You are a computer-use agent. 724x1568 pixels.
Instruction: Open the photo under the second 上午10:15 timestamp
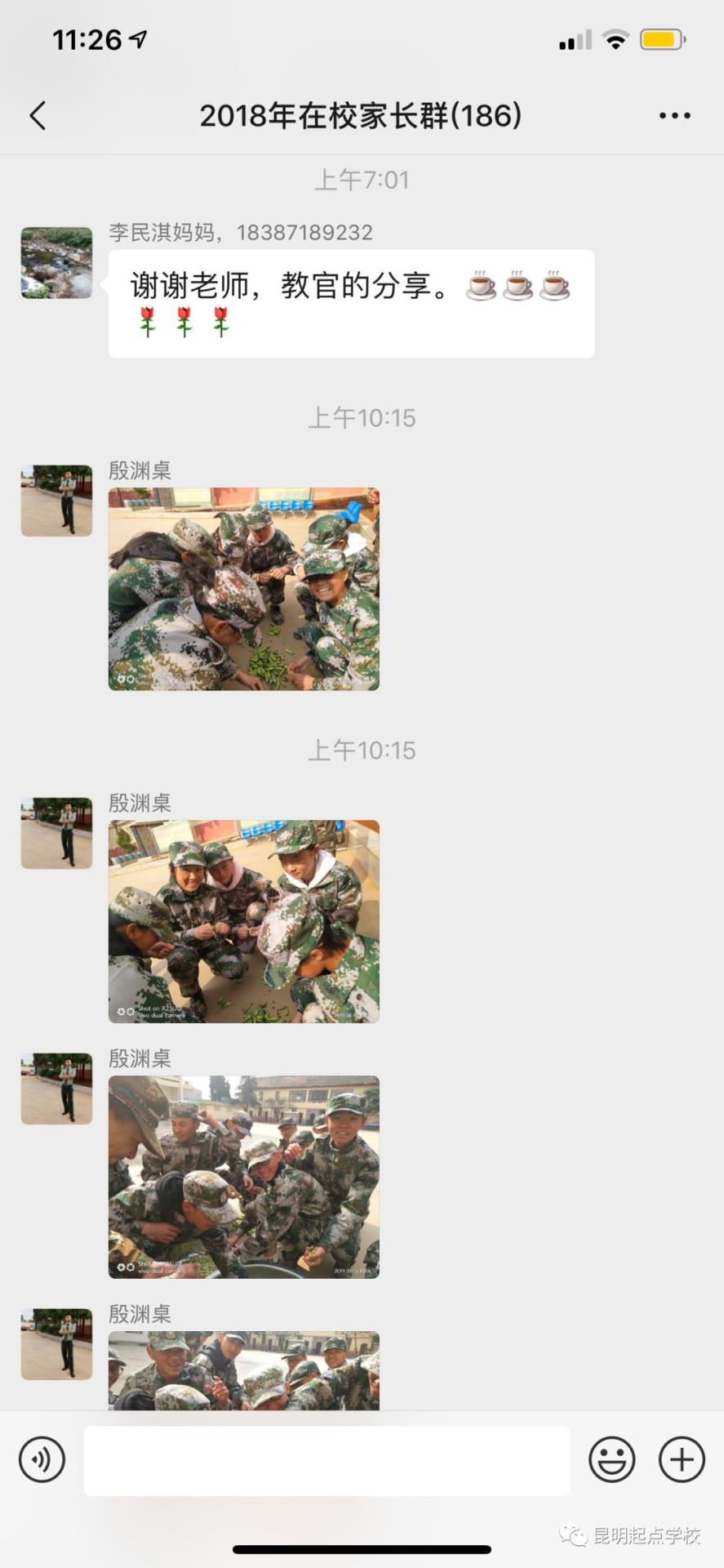tap(244, 921)
